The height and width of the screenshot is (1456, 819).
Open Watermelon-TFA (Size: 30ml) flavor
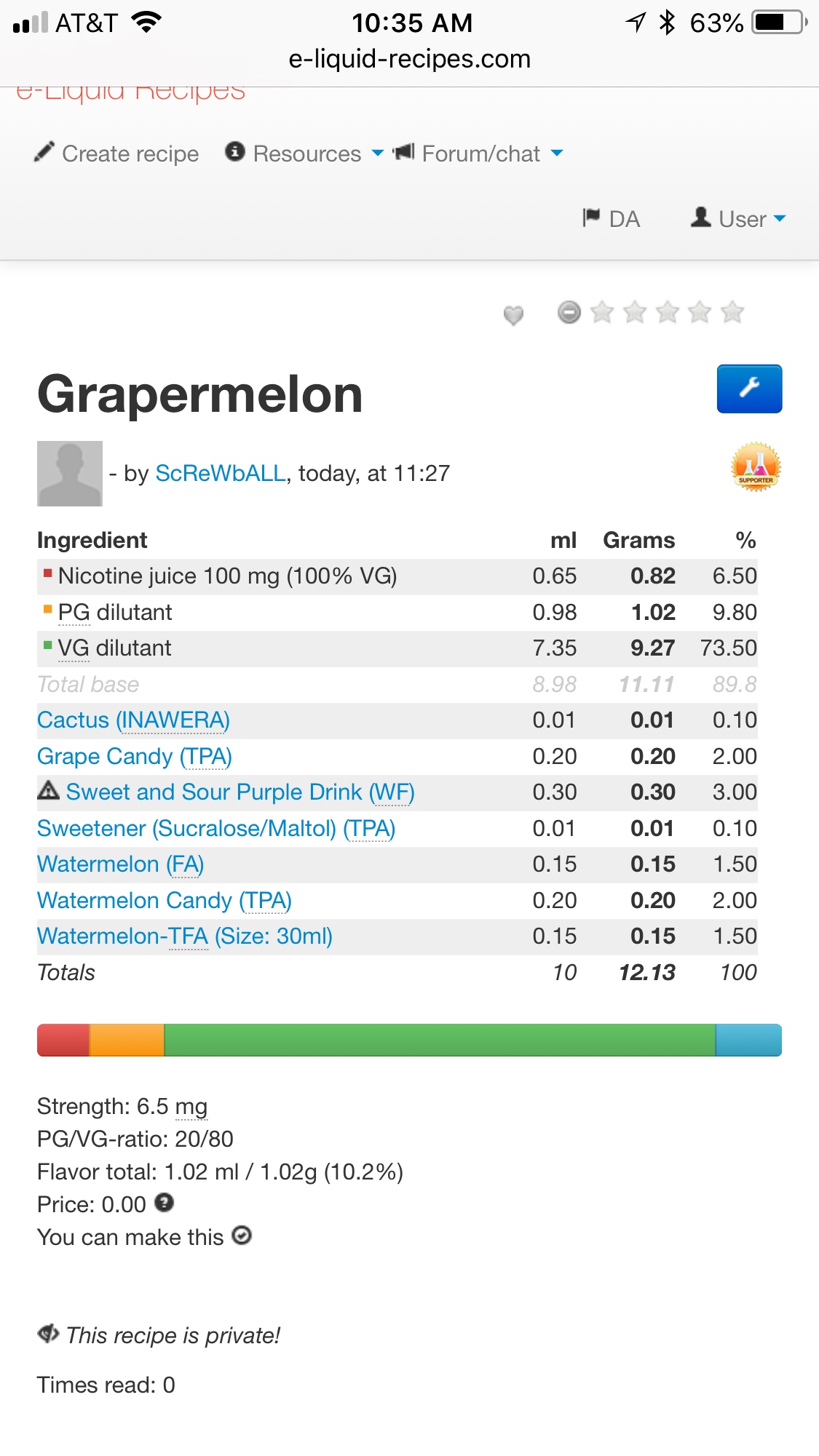point(184,936)
